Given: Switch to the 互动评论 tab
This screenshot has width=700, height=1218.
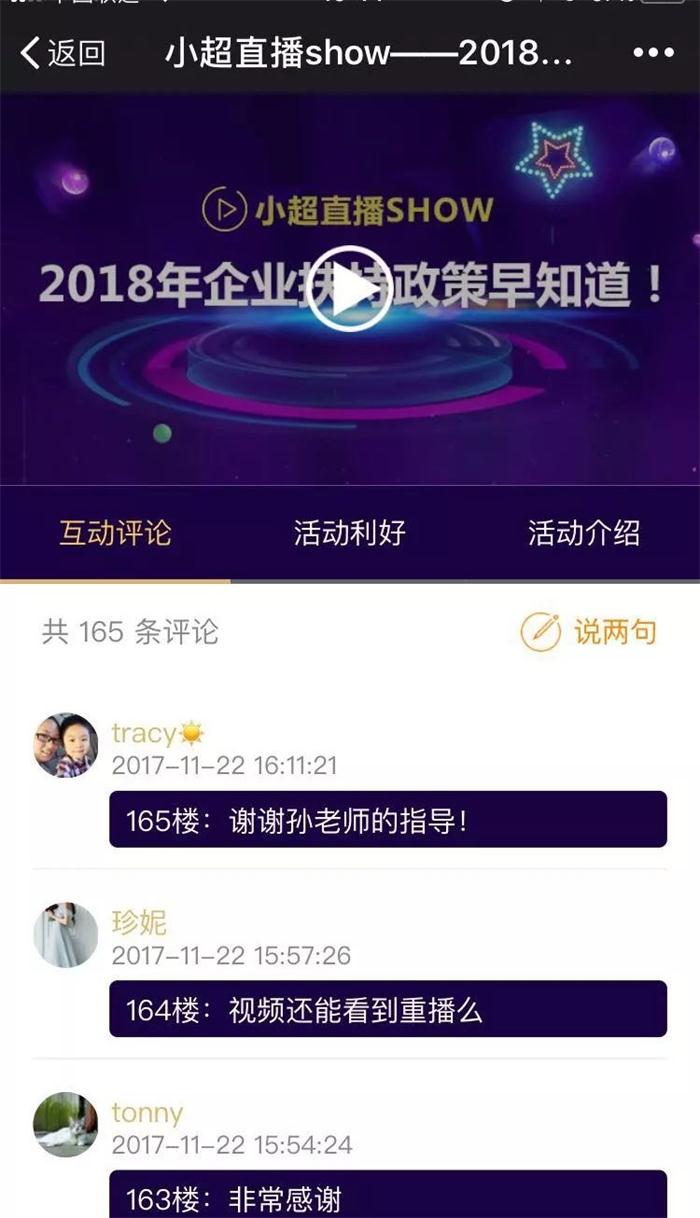Looking at the screenshot, I should [115, 533].
